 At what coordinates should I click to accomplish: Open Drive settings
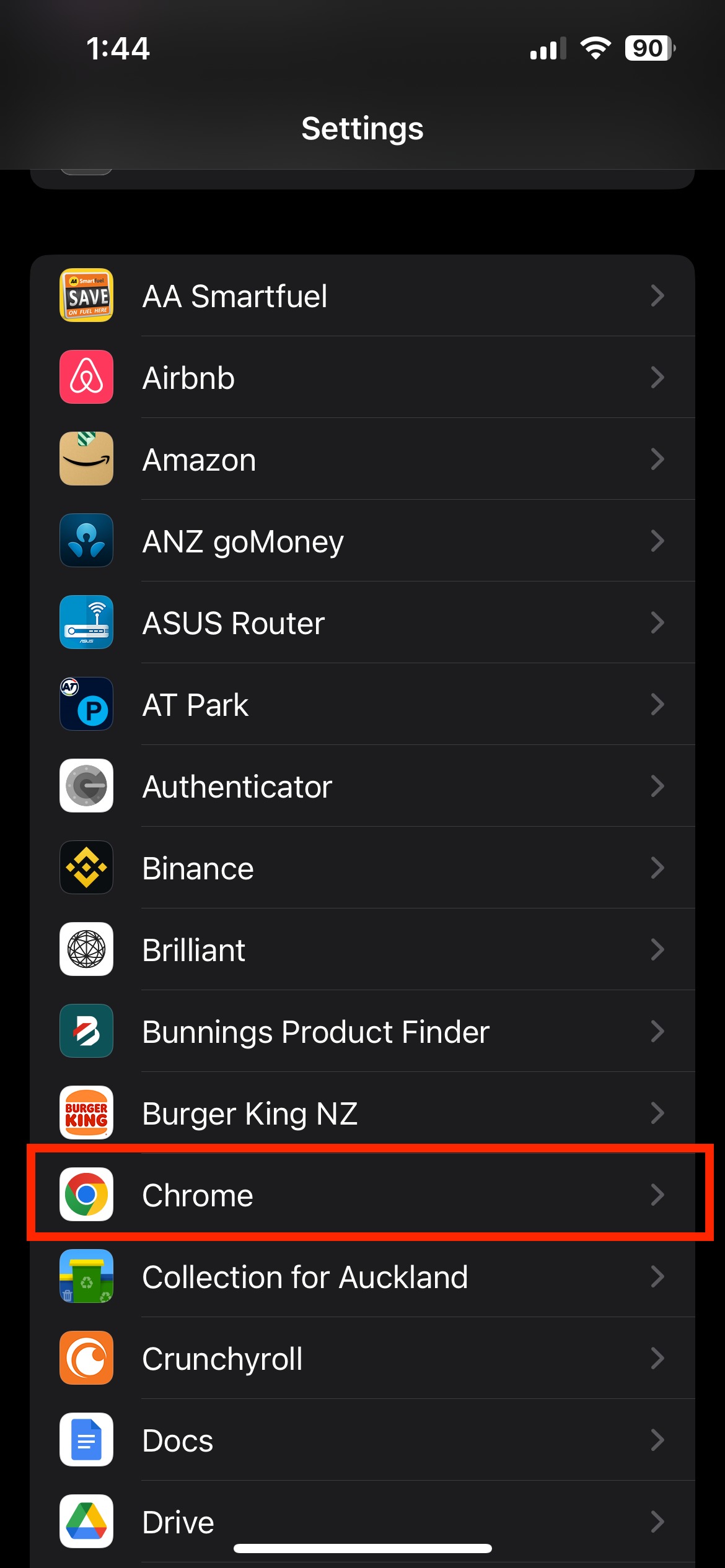tap(362, 1516)
